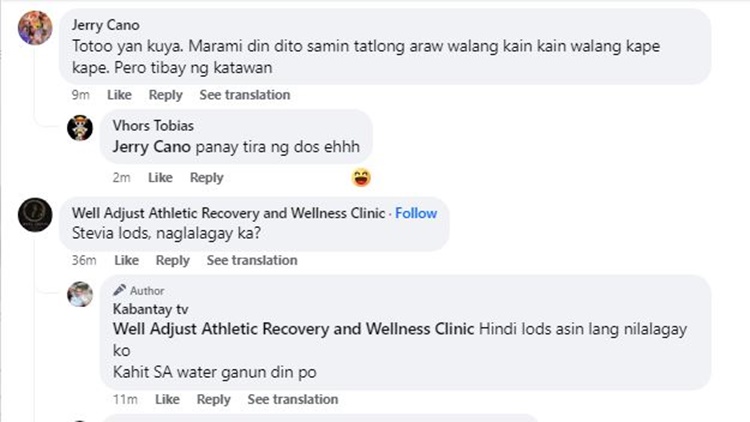Reply to Kabantay tv's comment
This screenshot has height=422, width=750.
point(213,399)
